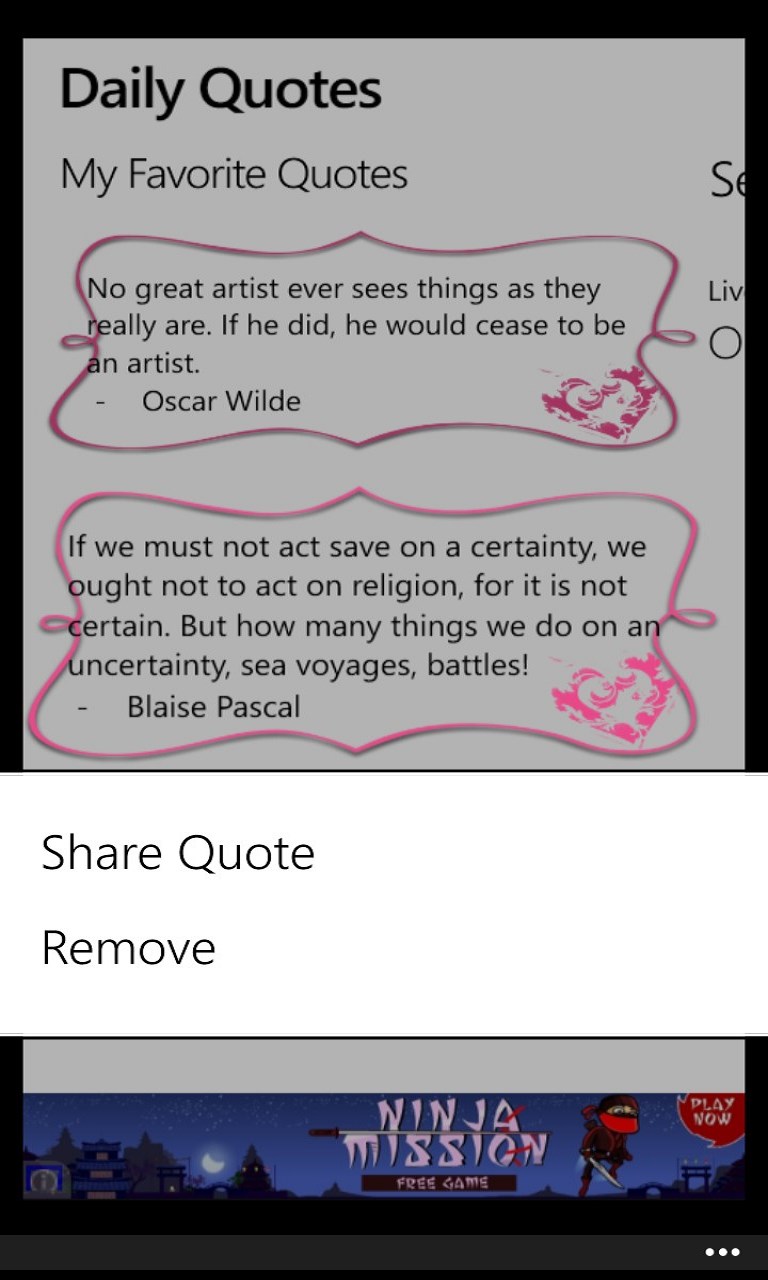Select Share Quote from the context menu

click(178, 853)
